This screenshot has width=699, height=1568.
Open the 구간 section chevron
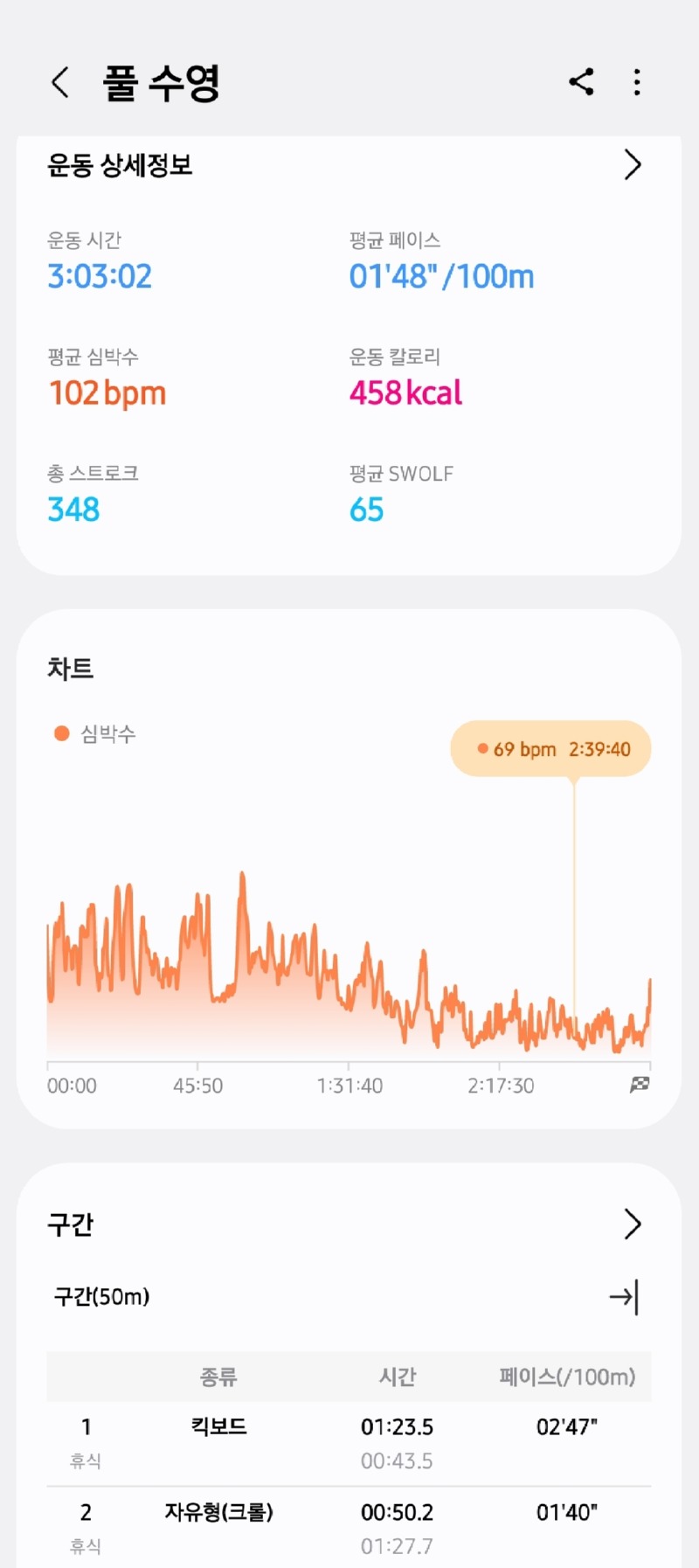(x=633, y=1224)
